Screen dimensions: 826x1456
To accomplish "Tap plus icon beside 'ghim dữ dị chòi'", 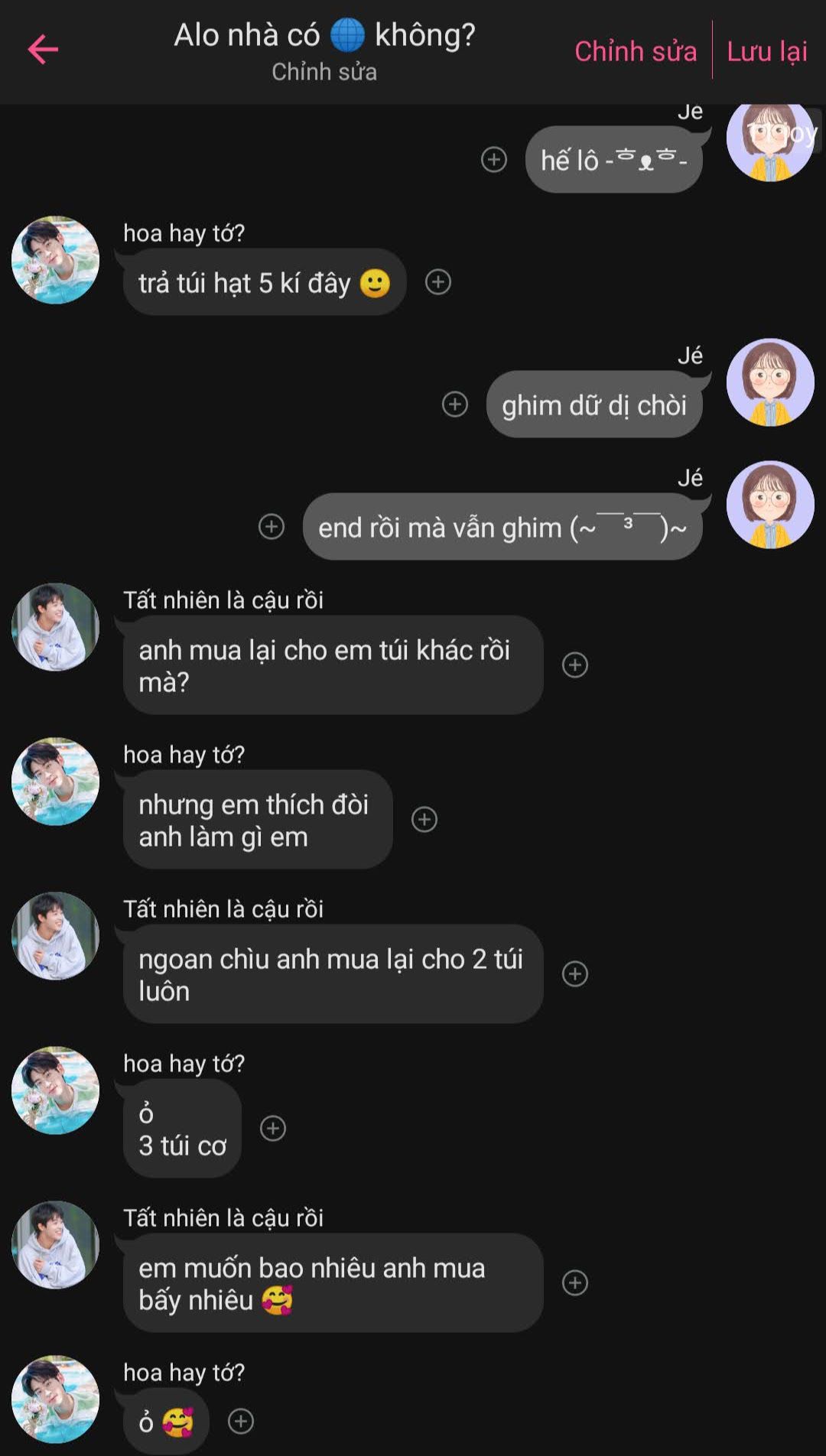I will (x=455, y=404).
